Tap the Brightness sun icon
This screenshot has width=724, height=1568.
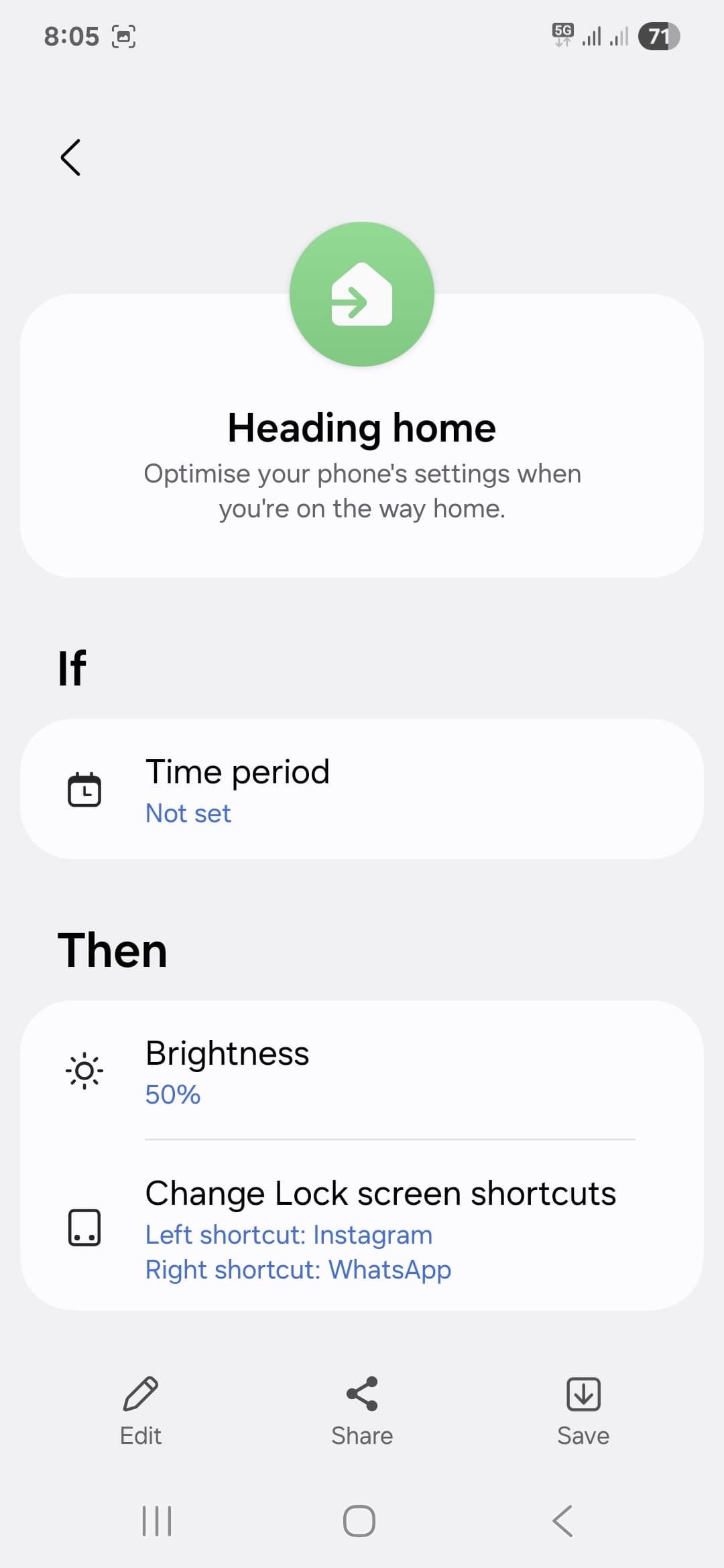[x=84, y=1069]
